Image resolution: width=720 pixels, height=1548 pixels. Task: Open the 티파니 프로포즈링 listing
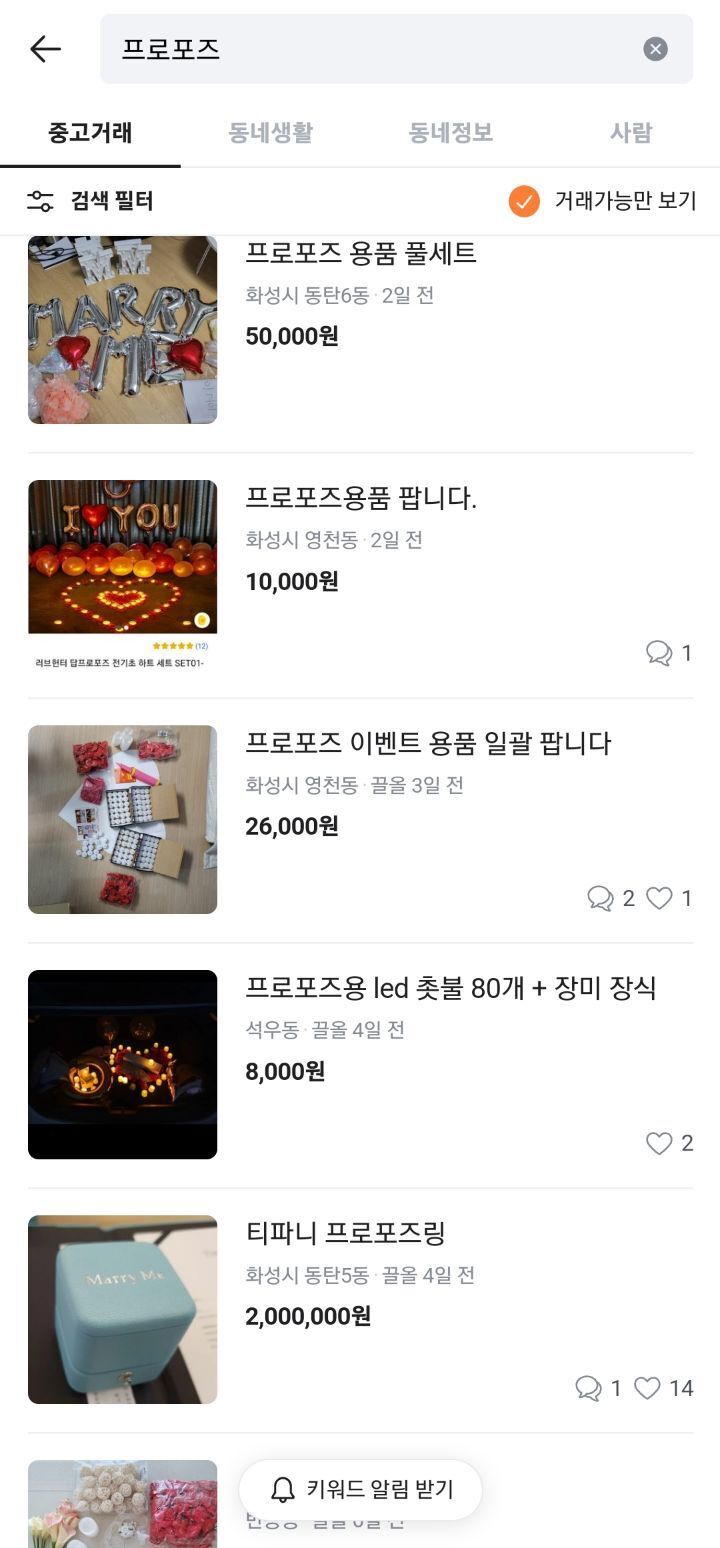pyautogui.click(x=345, y=1233)
